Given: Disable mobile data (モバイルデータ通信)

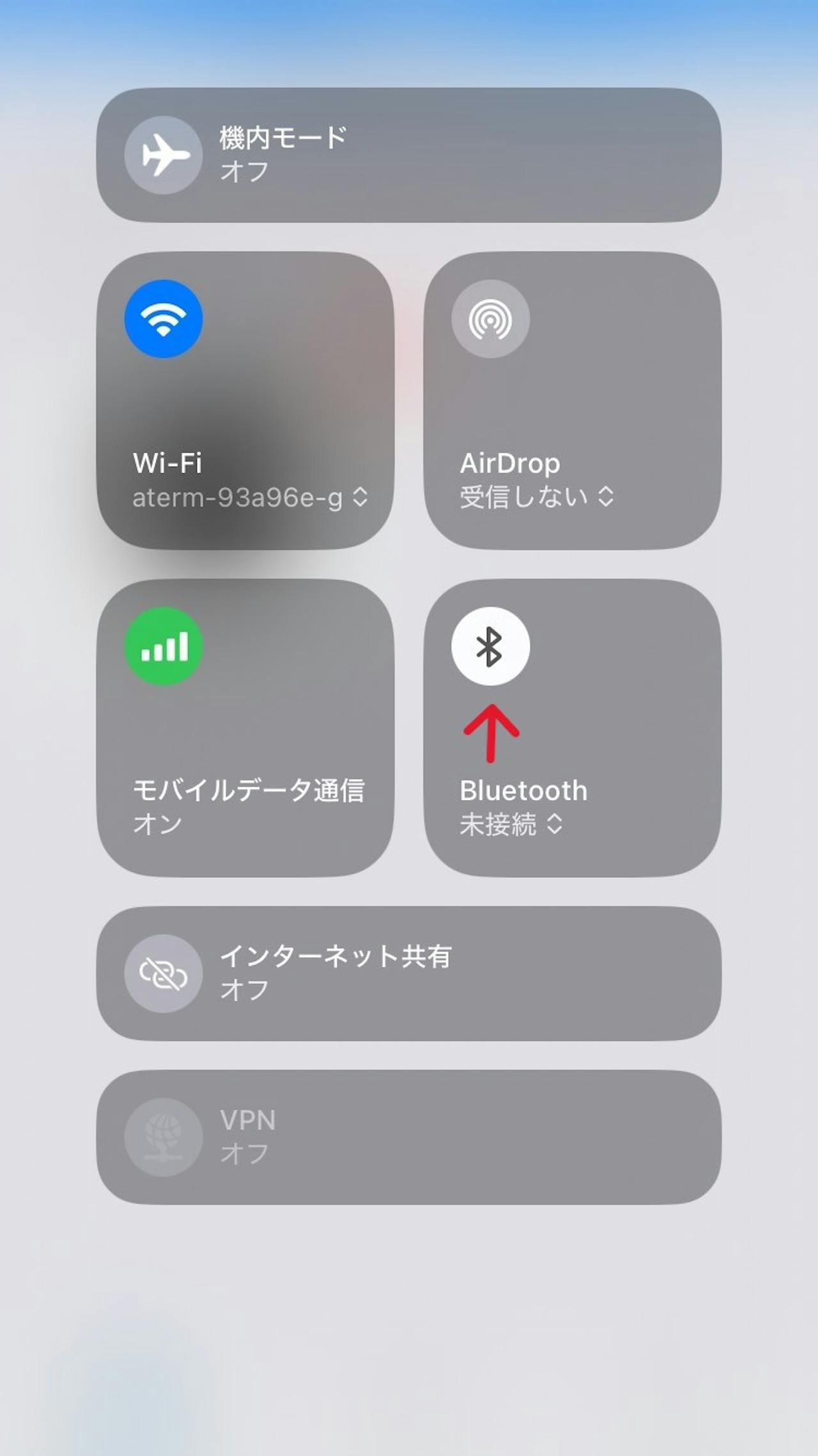Looking at the screenshot, I should pos(164,646).
